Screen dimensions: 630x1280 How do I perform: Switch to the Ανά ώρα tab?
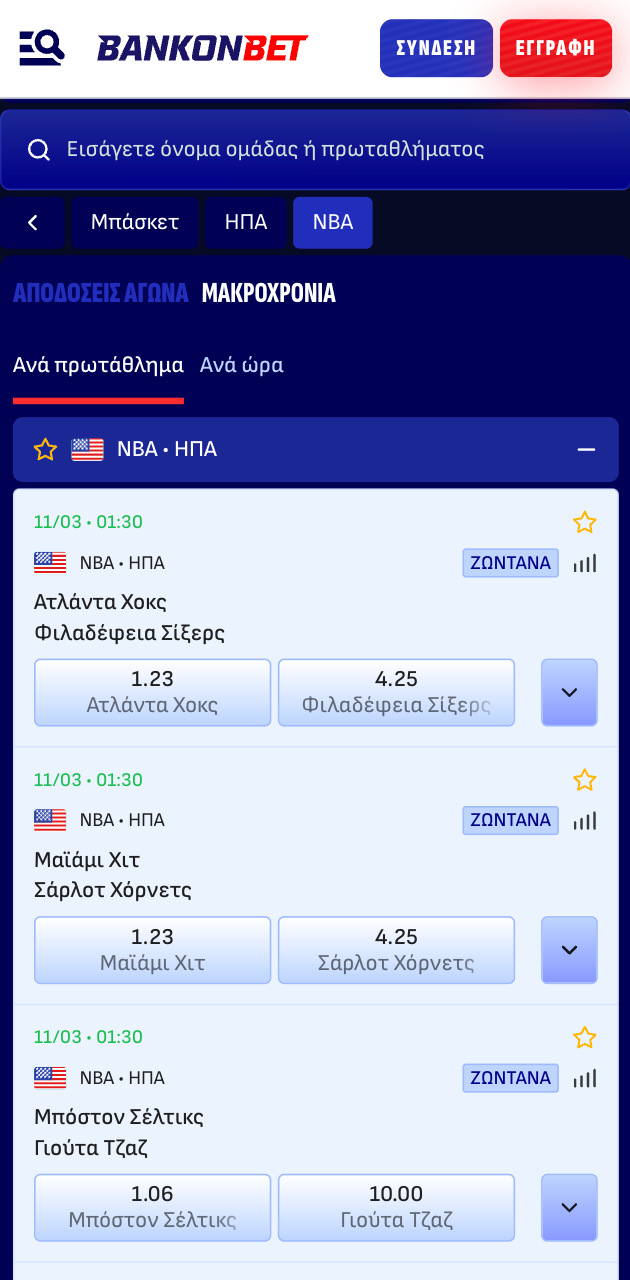pos(242,365)
